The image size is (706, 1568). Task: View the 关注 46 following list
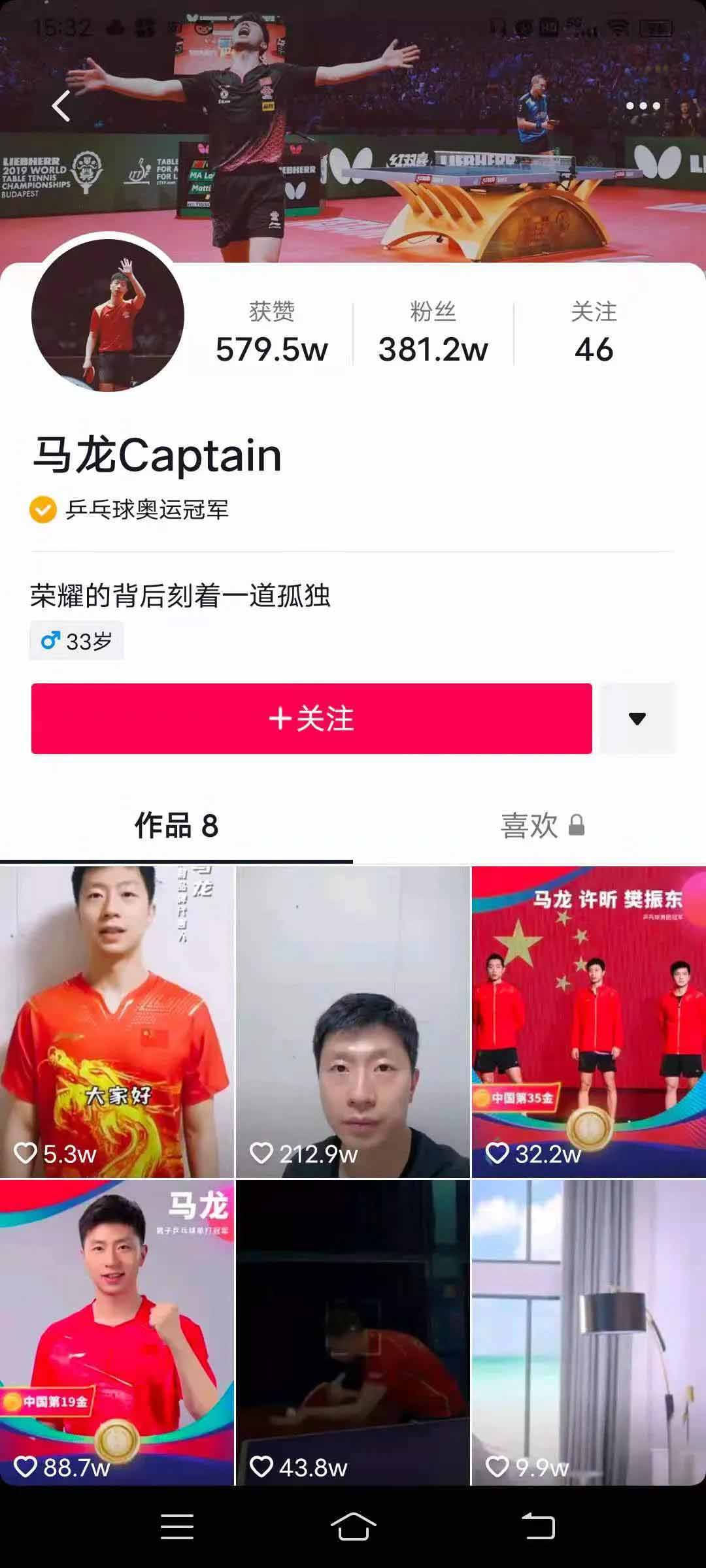point(594,333)
